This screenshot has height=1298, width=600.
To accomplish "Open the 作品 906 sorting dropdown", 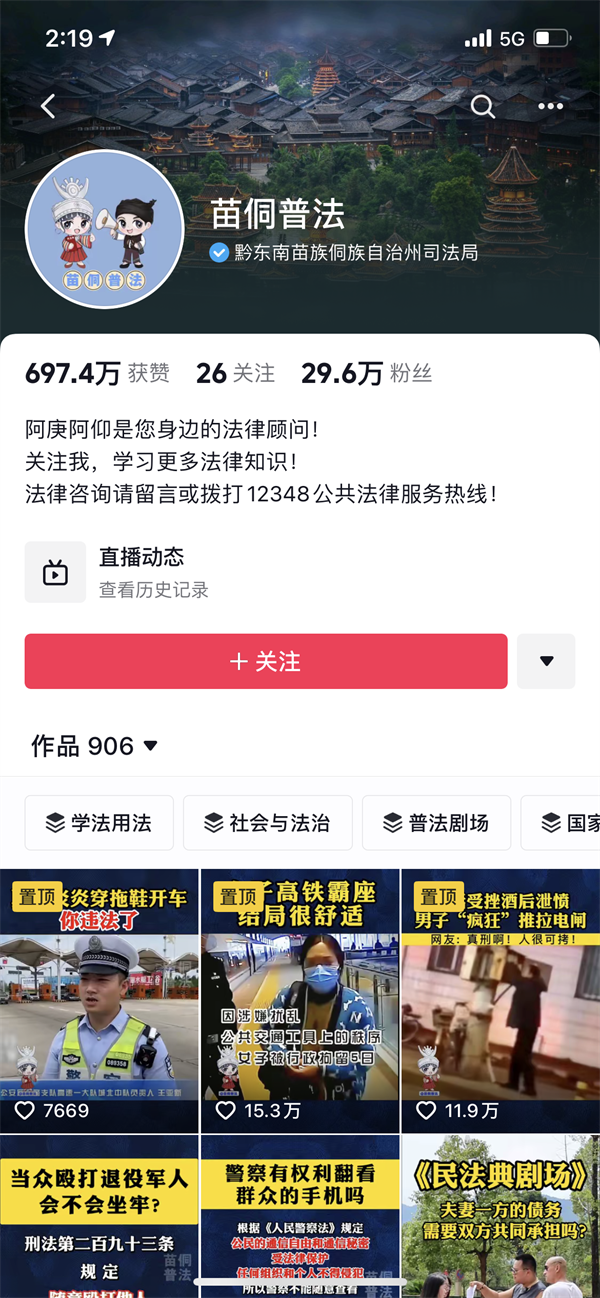I will click(95, 746).
